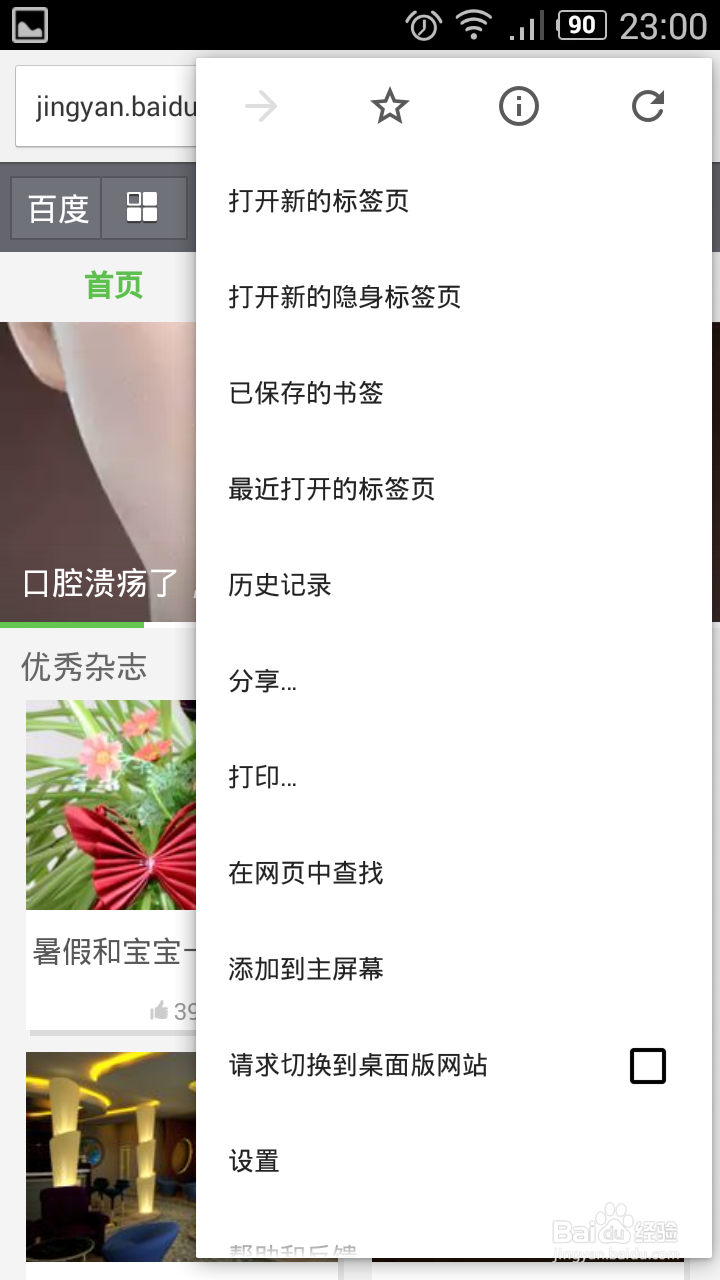Open page info via the info icon
The width and height of the screenshot is (720, 1280).
[x=518, y=105]
